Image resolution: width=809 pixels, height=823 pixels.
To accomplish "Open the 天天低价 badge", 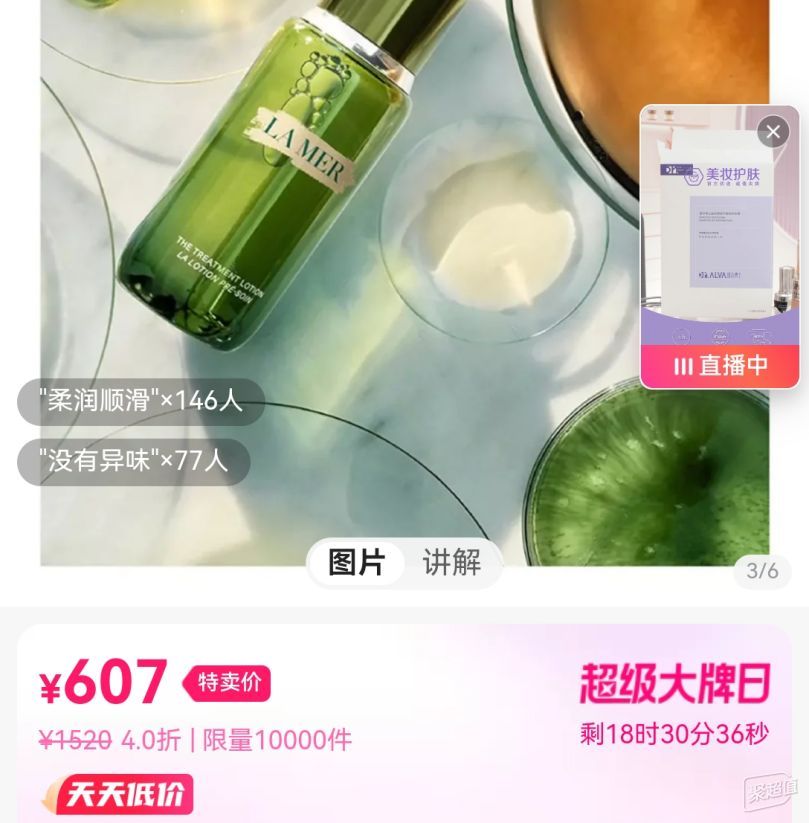I will click(x=118, y=794).
